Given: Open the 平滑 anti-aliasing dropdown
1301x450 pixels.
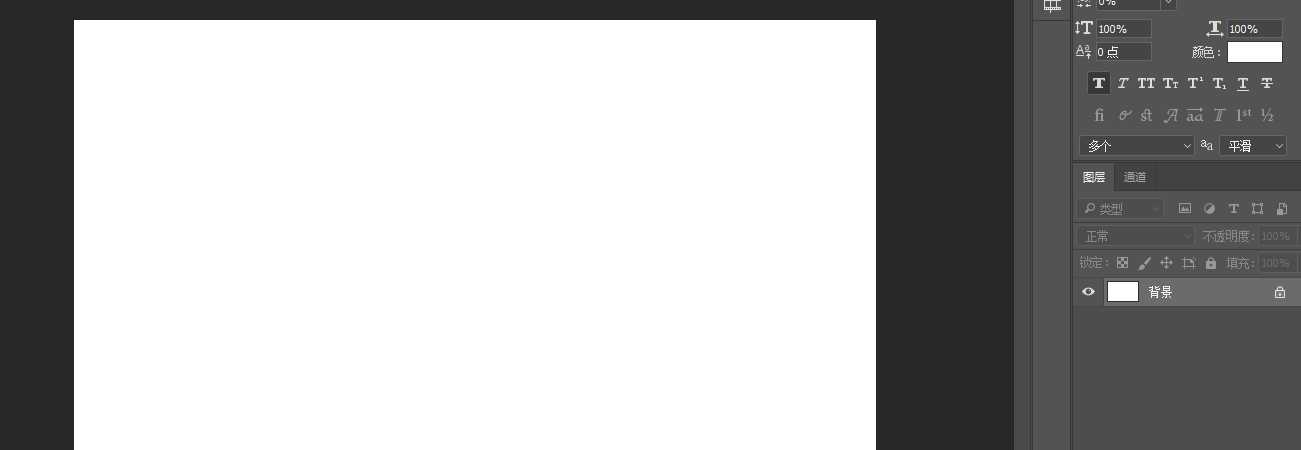Looking at the screenshot, I should pos(1252,146).
